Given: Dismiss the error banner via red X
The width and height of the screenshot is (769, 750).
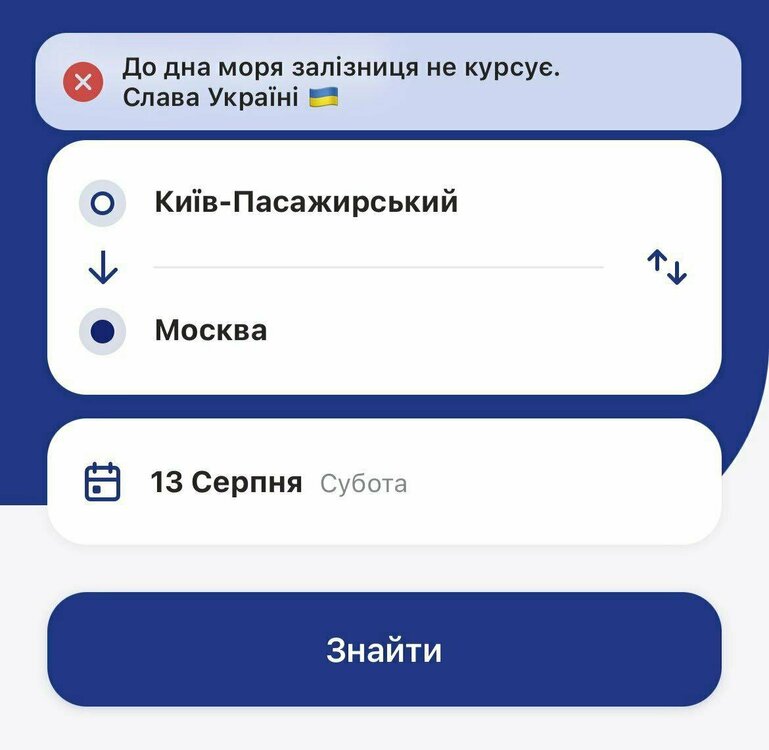Looking at the screenshot, I should click(83, 82).
